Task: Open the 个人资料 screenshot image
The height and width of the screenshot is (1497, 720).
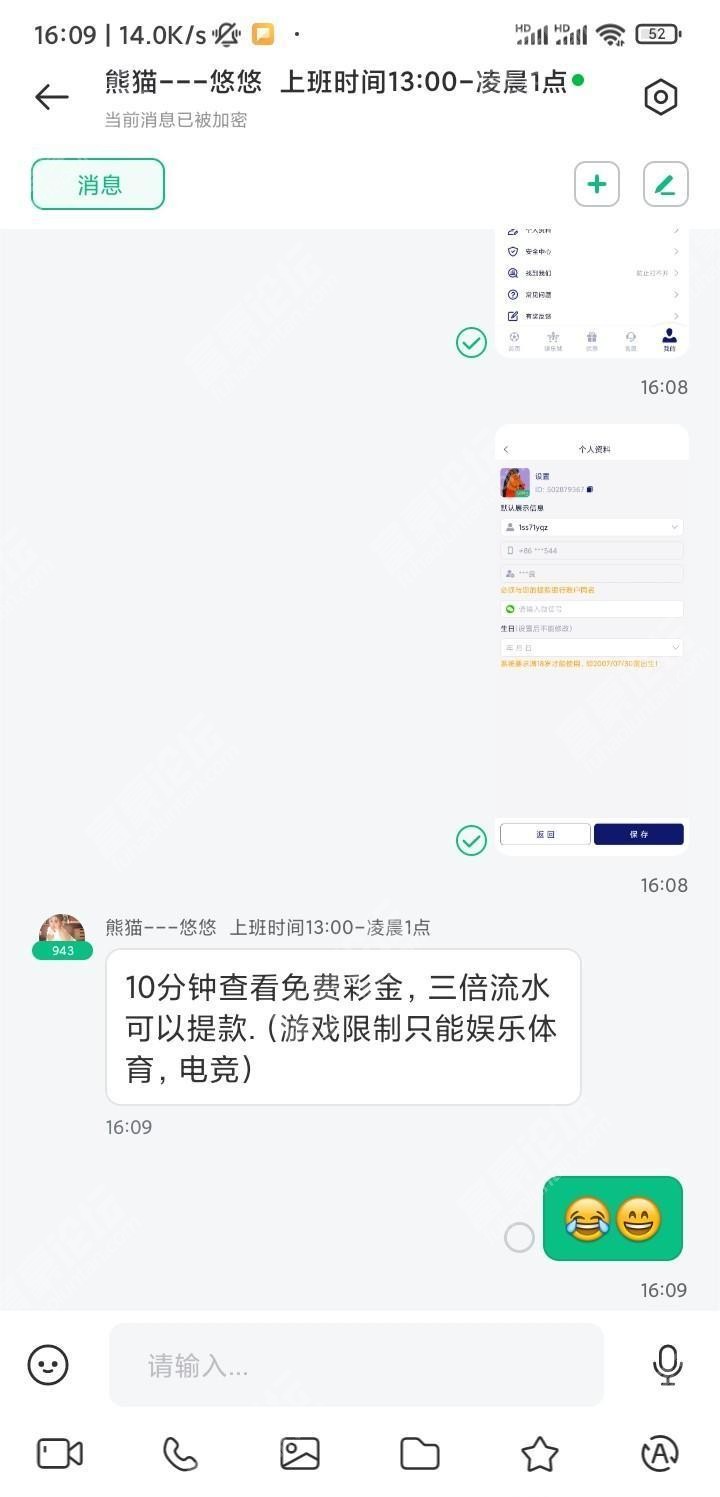Action: tap(592, 640)
